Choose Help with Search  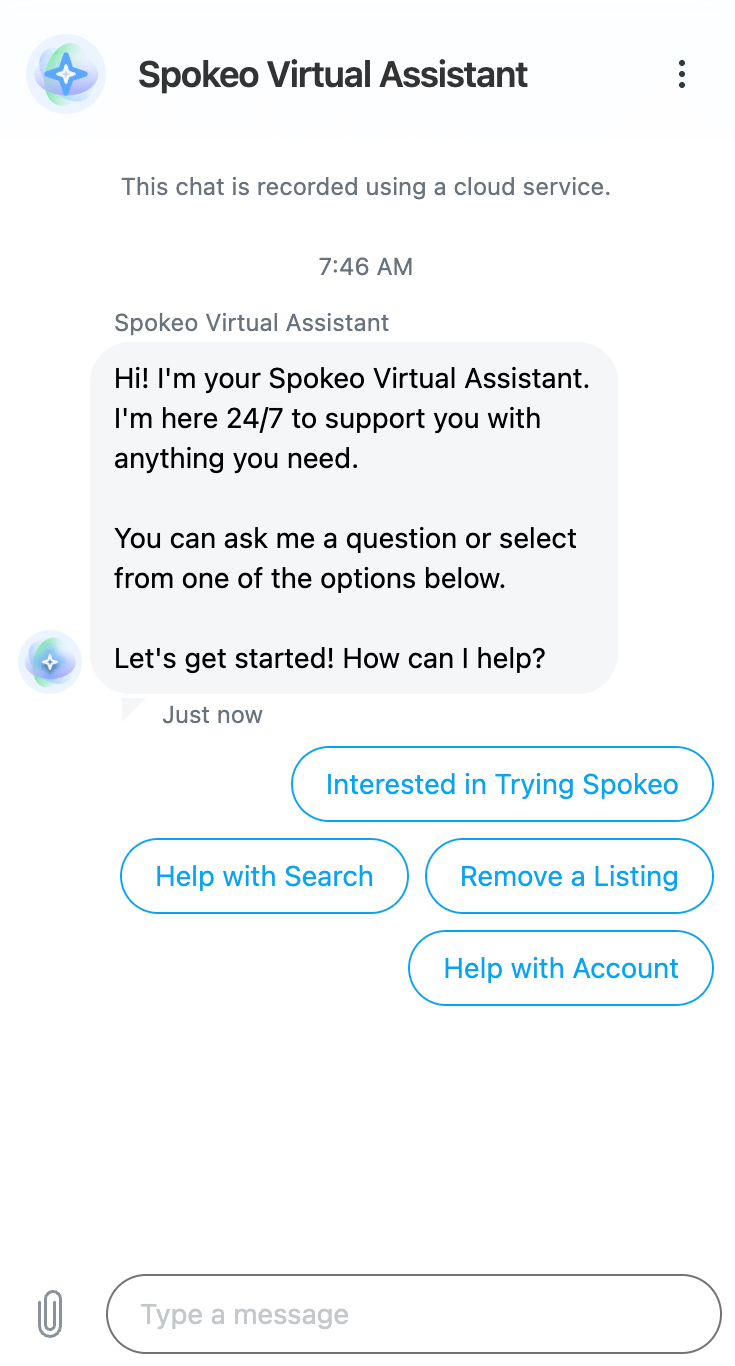(264, 876)
